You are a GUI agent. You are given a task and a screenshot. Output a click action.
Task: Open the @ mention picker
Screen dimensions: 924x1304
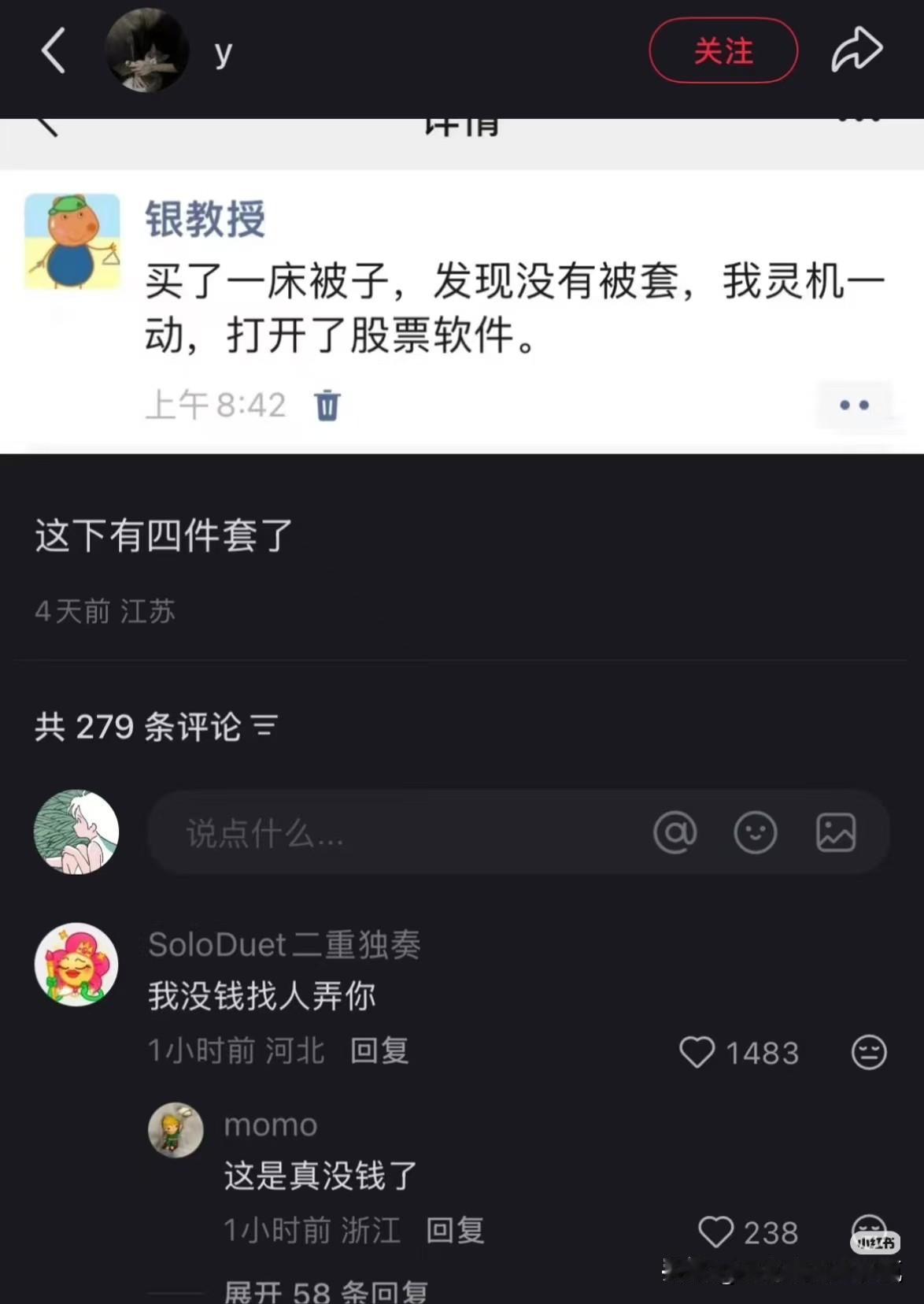point(675,832)
